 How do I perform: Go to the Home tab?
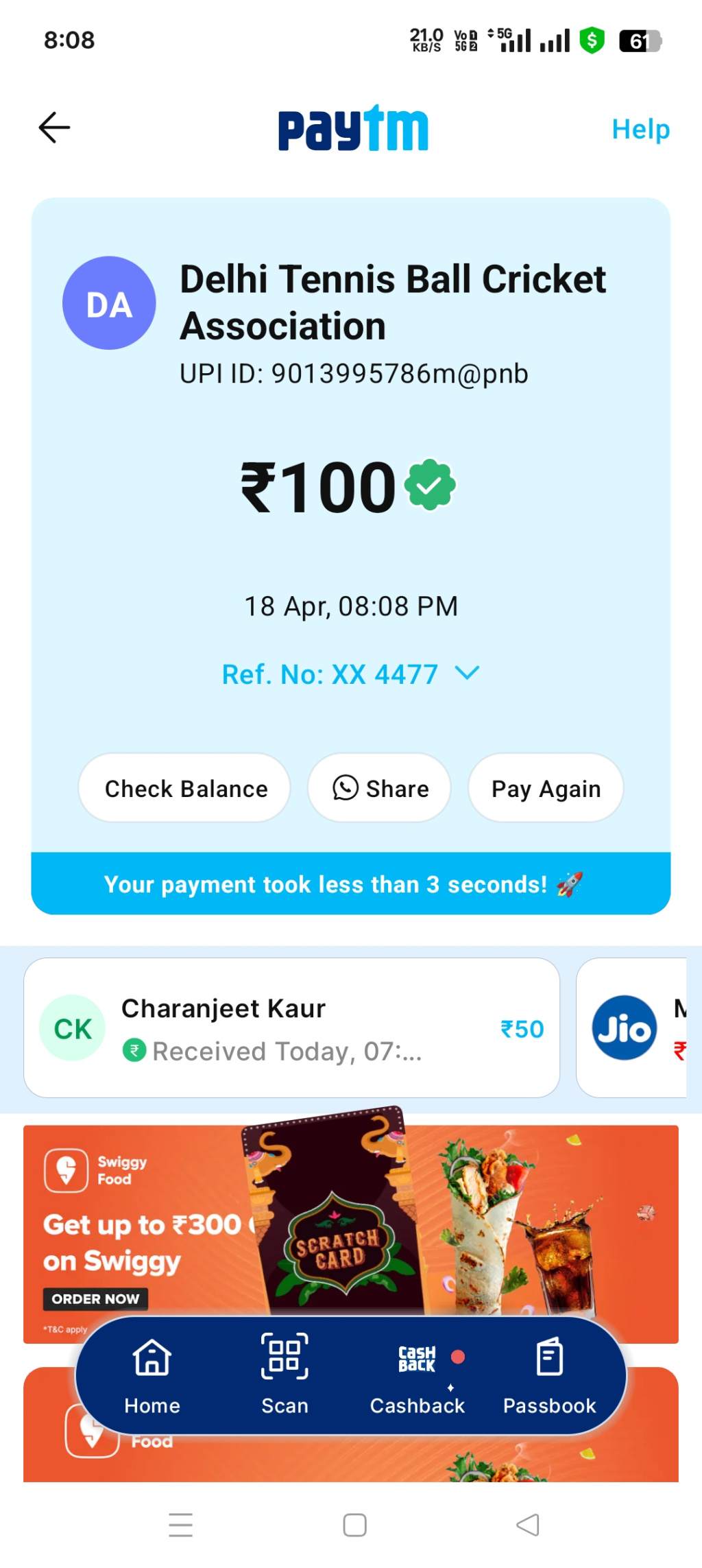coord(152,1375)
